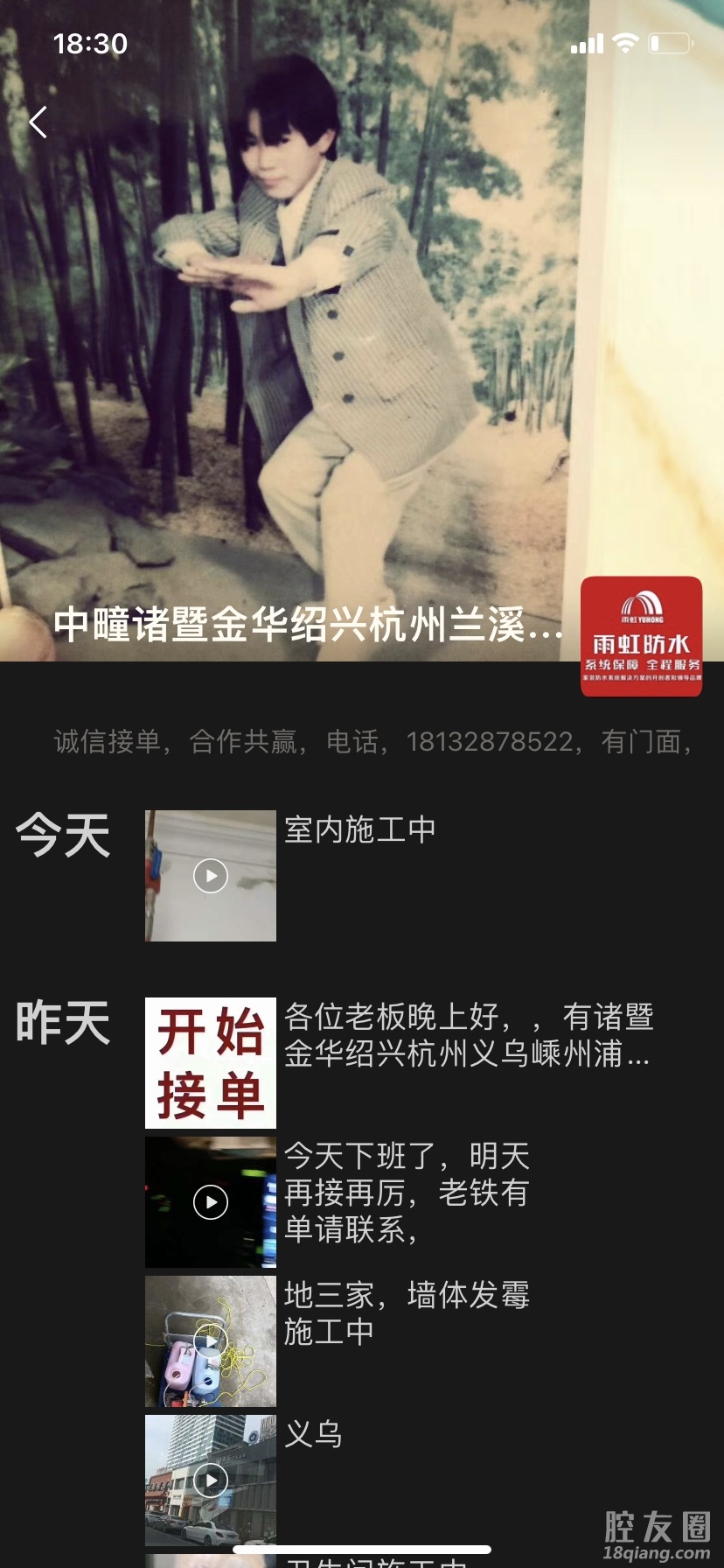Play the 室内施工中 video post
The height and width of the screenshot is (1568, 724).
(211, 876)
